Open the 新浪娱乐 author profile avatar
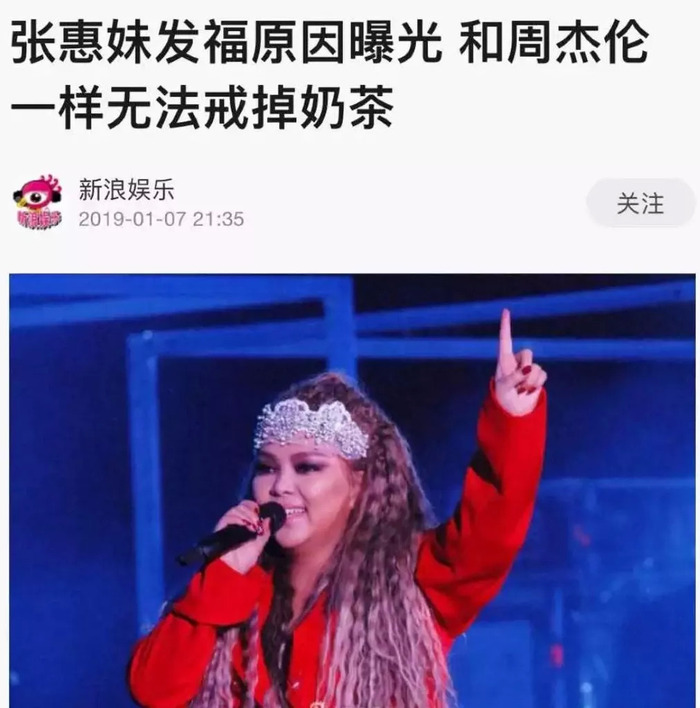The image size is (700, 708). [x=38, y=203]
